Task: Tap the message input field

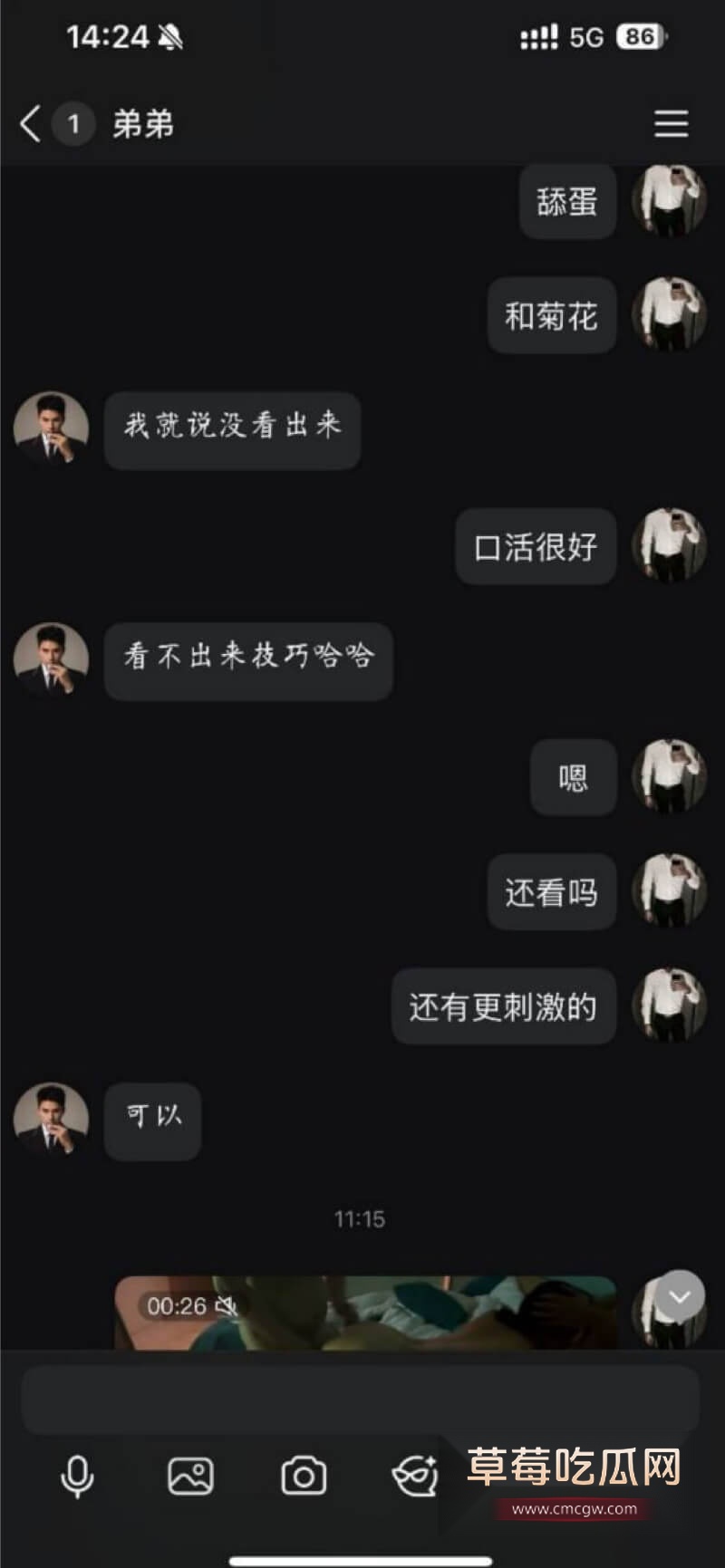Action: 362,1400
